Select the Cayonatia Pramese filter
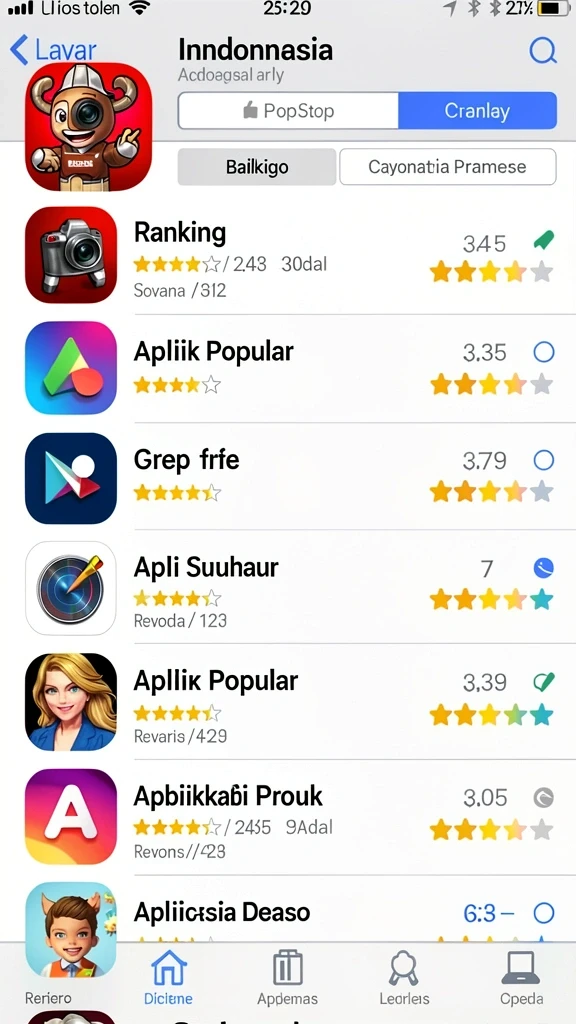This screenshot has width=576, height=1024. pyautogui.click(x=447, y=167)
